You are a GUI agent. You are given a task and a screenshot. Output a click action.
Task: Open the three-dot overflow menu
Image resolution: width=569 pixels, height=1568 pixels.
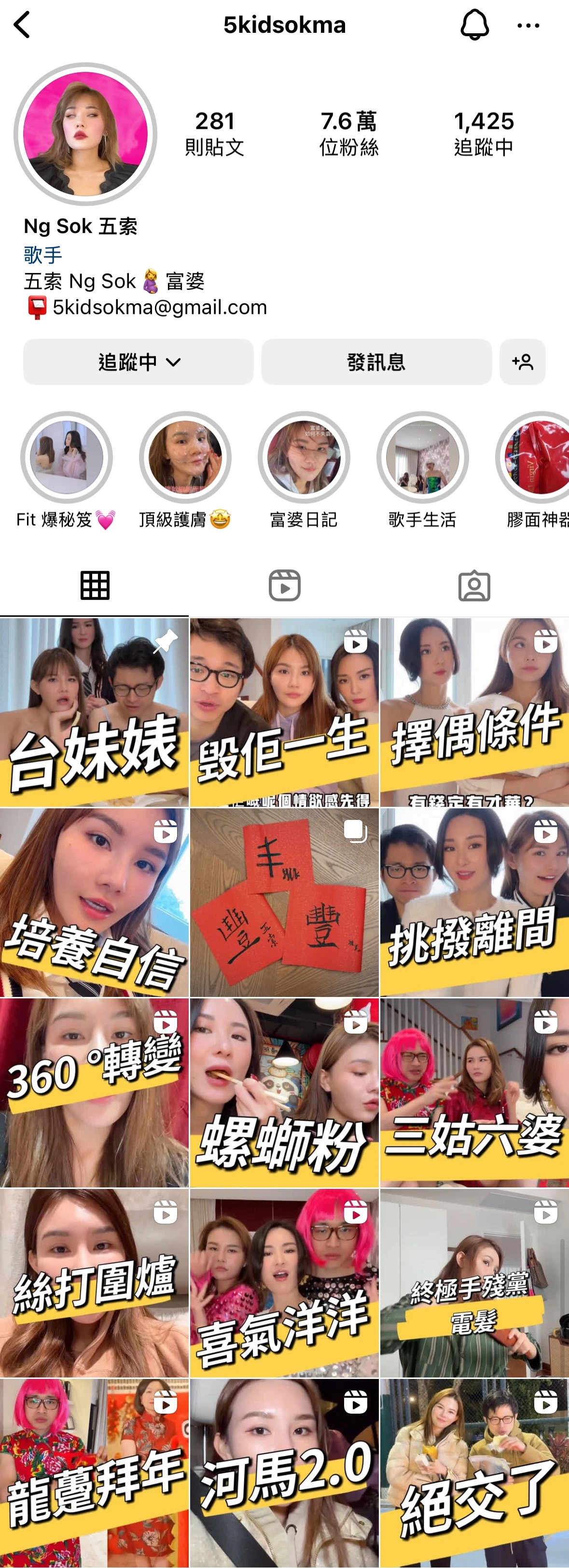527,26
